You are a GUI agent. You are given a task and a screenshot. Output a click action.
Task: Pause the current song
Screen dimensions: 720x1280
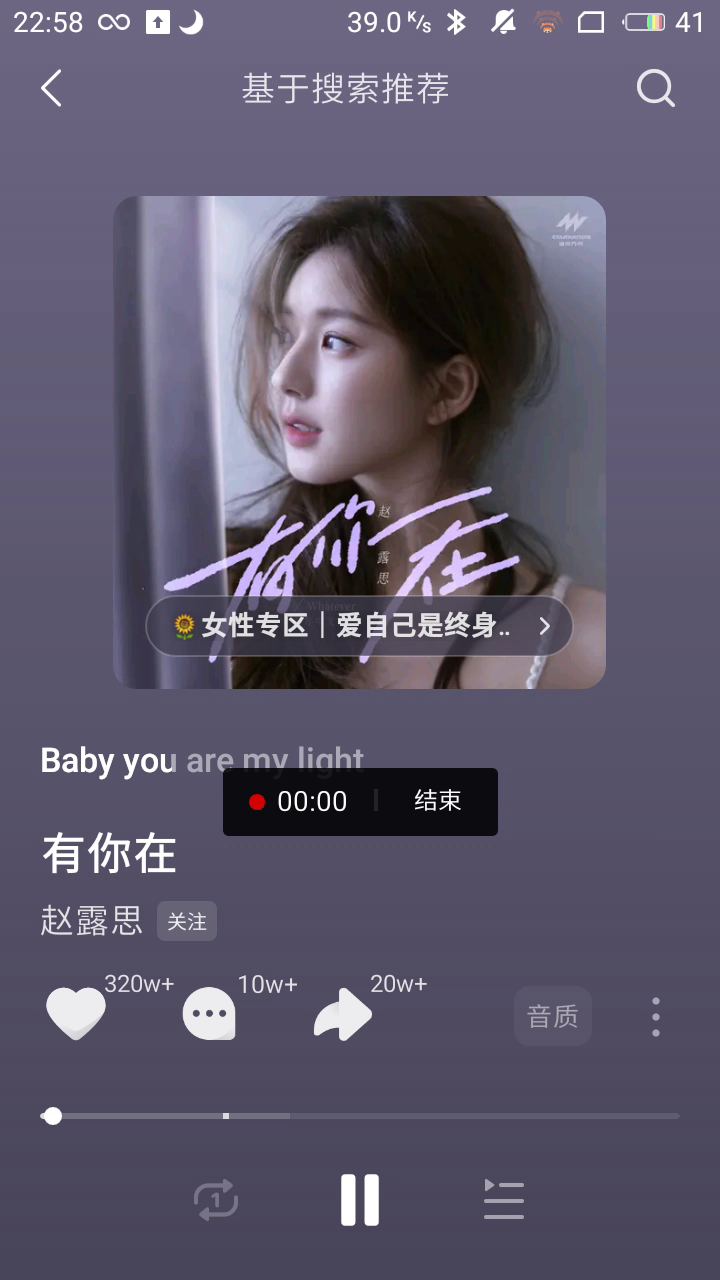tap(360, 1200)
